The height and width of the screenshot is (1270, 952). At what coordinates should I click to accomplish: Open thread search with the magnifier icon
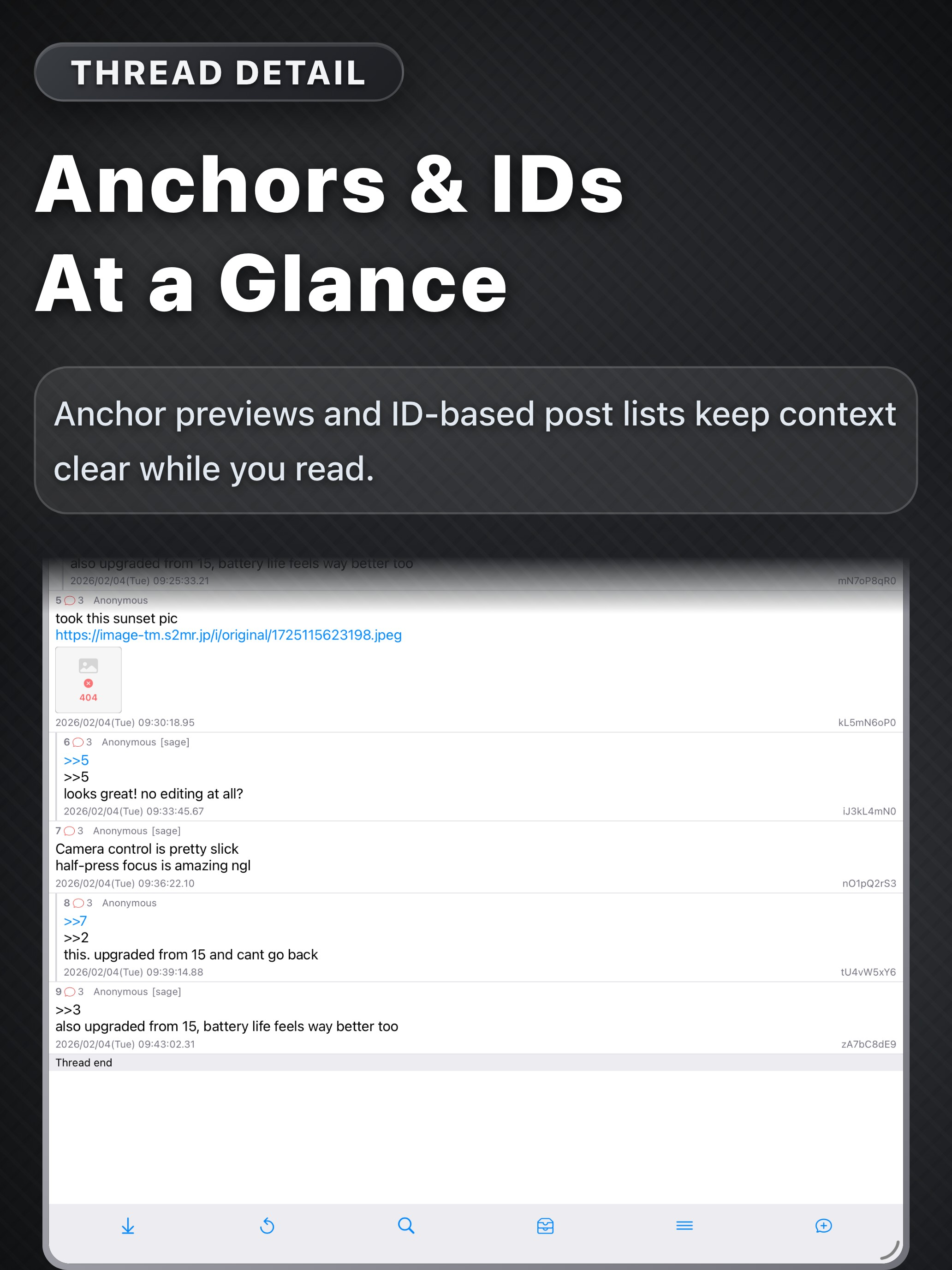[407, 1226]
